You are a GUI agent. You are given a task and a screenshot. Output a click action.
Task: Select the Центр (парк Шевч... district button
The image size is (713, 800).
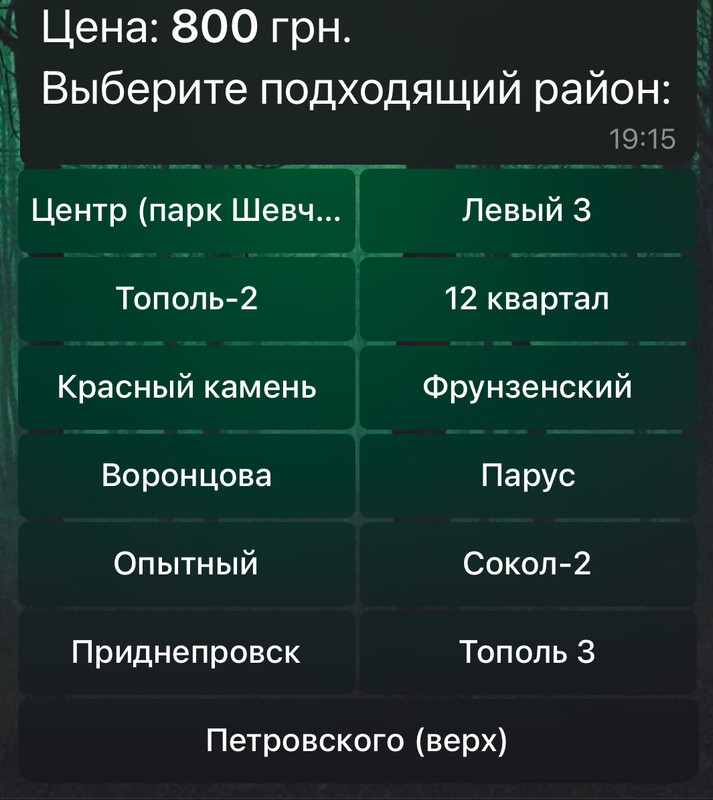[x=187, y=211]
